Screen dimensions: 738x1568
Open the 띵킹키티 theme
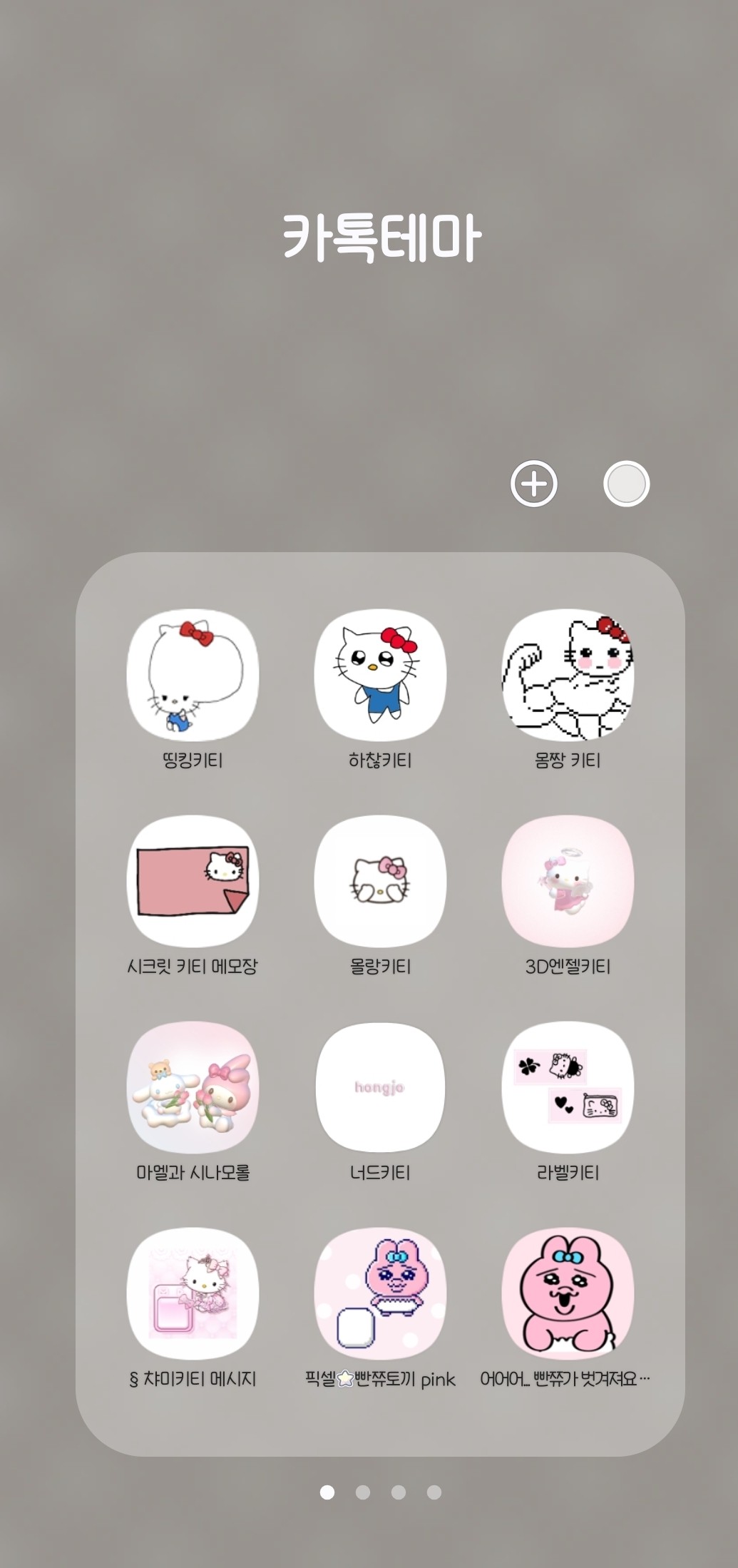coord(193,674)
